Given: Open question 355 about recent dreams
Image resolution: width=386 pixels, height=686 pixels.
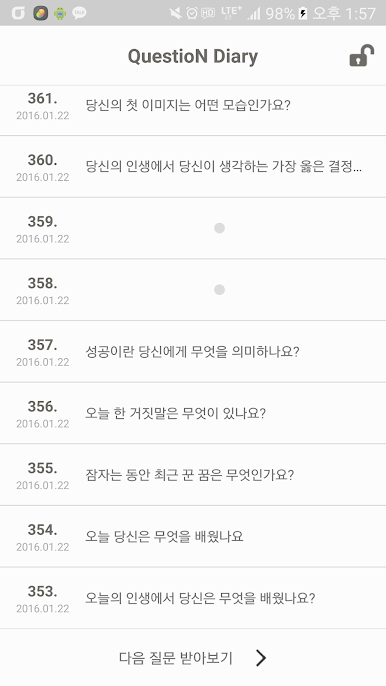Looking at the screenshot, I should pyautogui.click(x=193, y=475).
